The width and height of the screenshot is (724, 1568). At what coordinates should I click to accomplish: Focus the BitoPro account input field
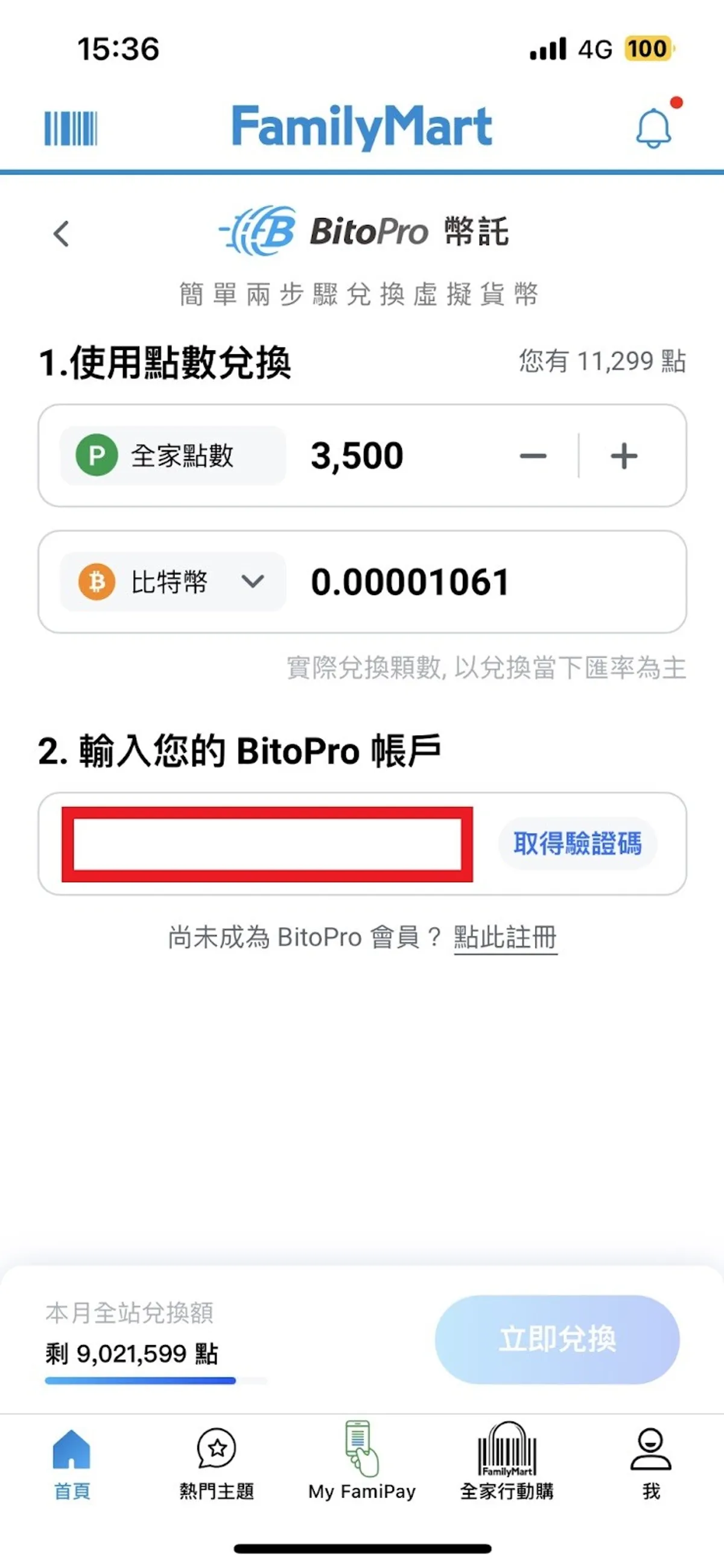point(267,844)
